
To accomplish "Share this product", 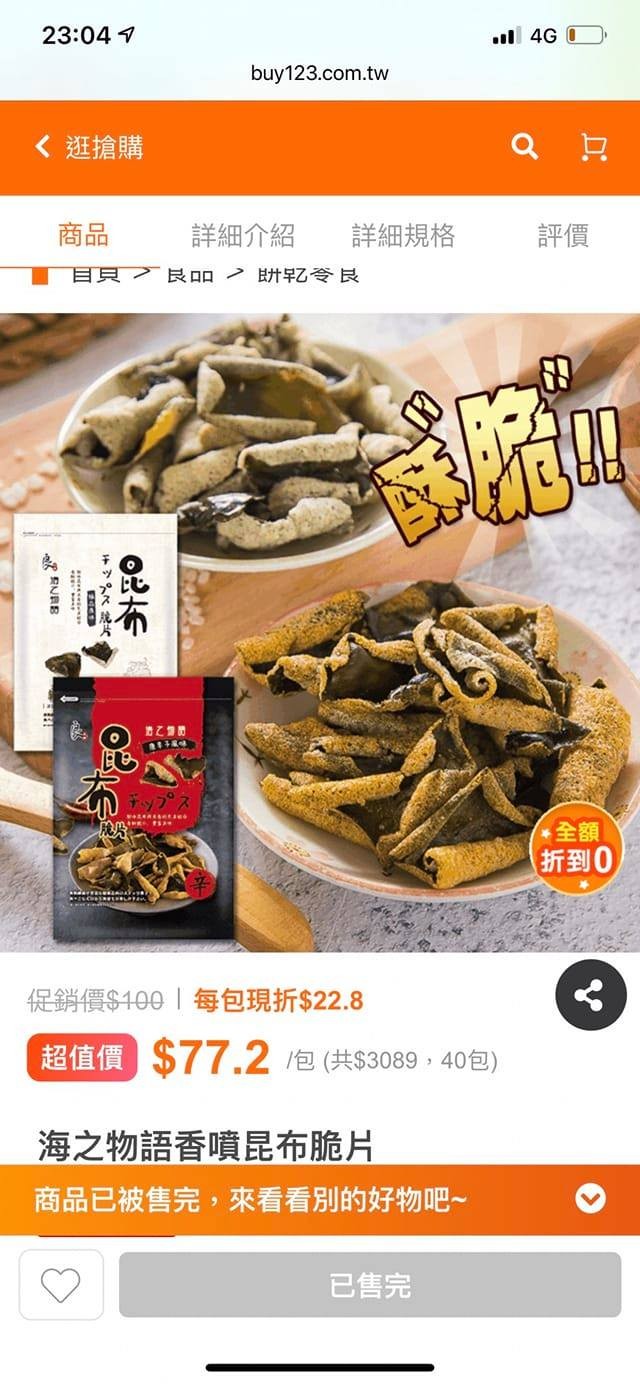I will pyautogui.click(x=590, y=995).
